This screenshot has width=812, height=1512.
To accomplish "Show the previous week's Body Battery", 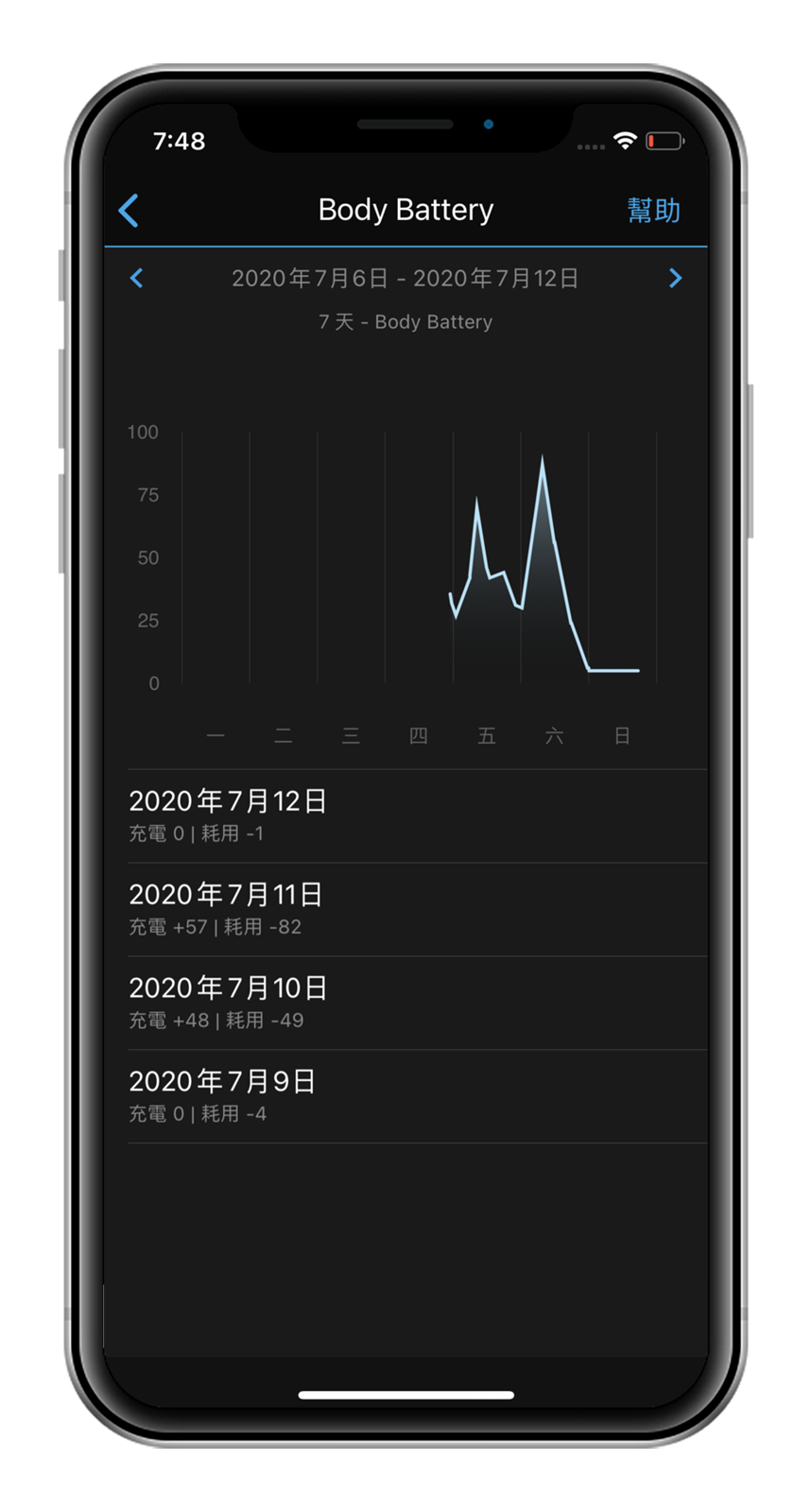I will click(137, 278).
